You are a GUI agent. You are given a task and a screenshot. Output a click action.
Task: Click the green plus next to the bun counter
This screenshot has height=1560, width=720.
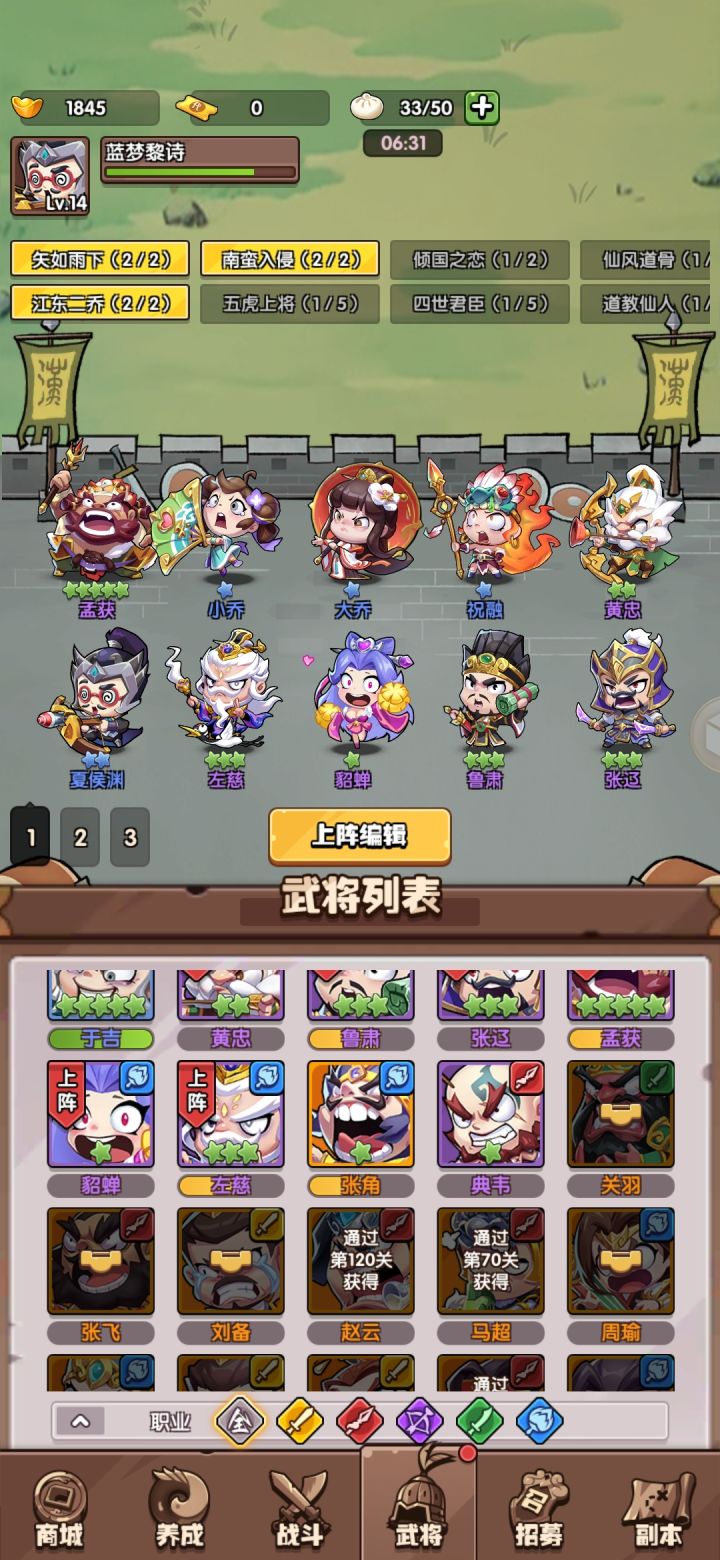pos(481,107)
